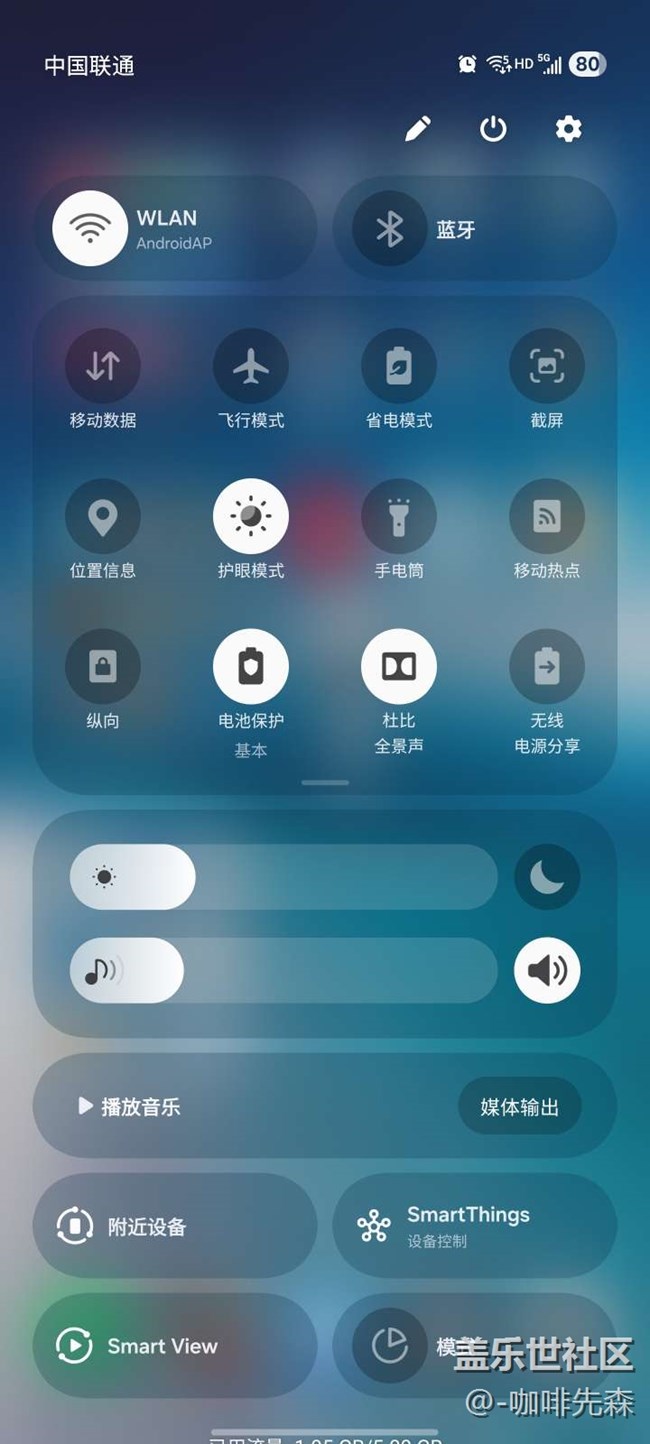
Task: Toggle dark mode moon button
Action: pyautogui.click(x=547, y=877)
